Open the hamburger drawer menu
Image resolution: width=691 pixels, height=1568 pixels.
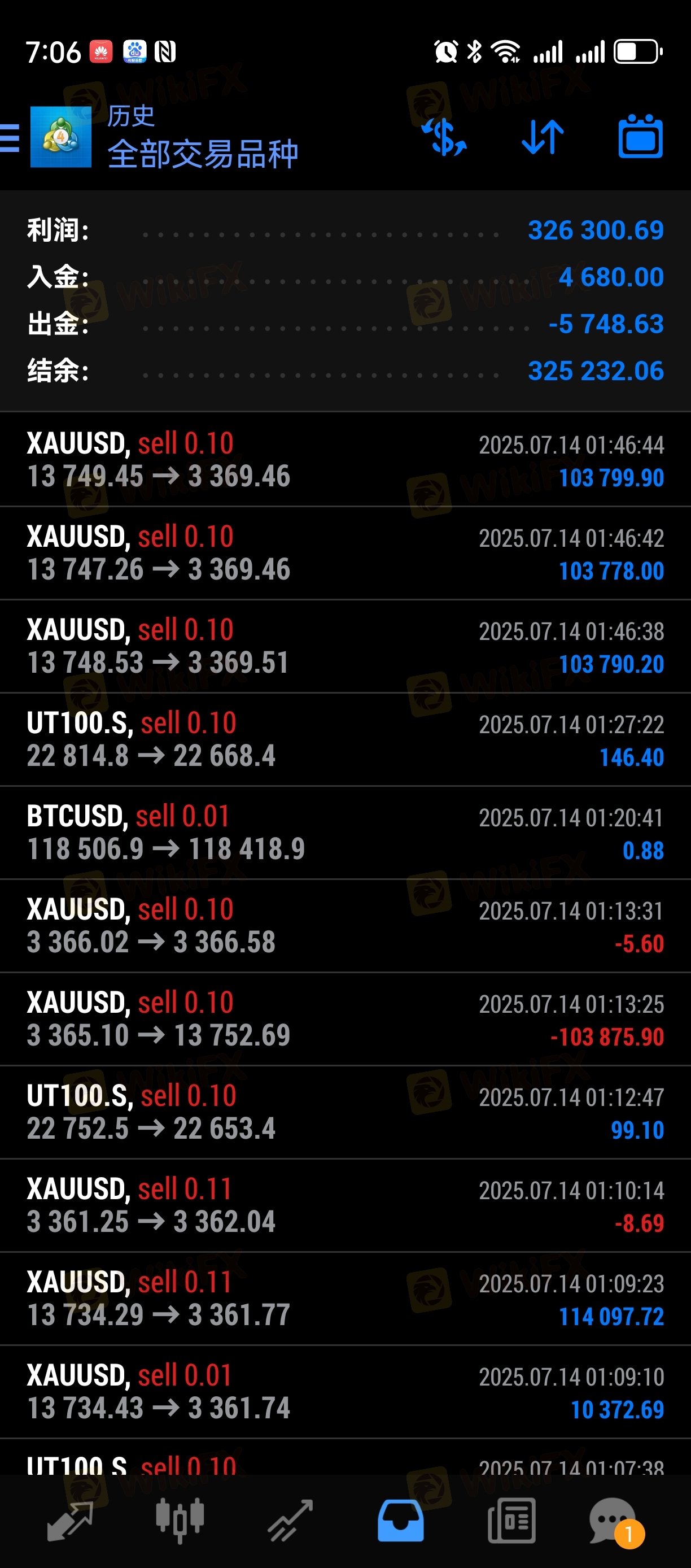point(9,137)
